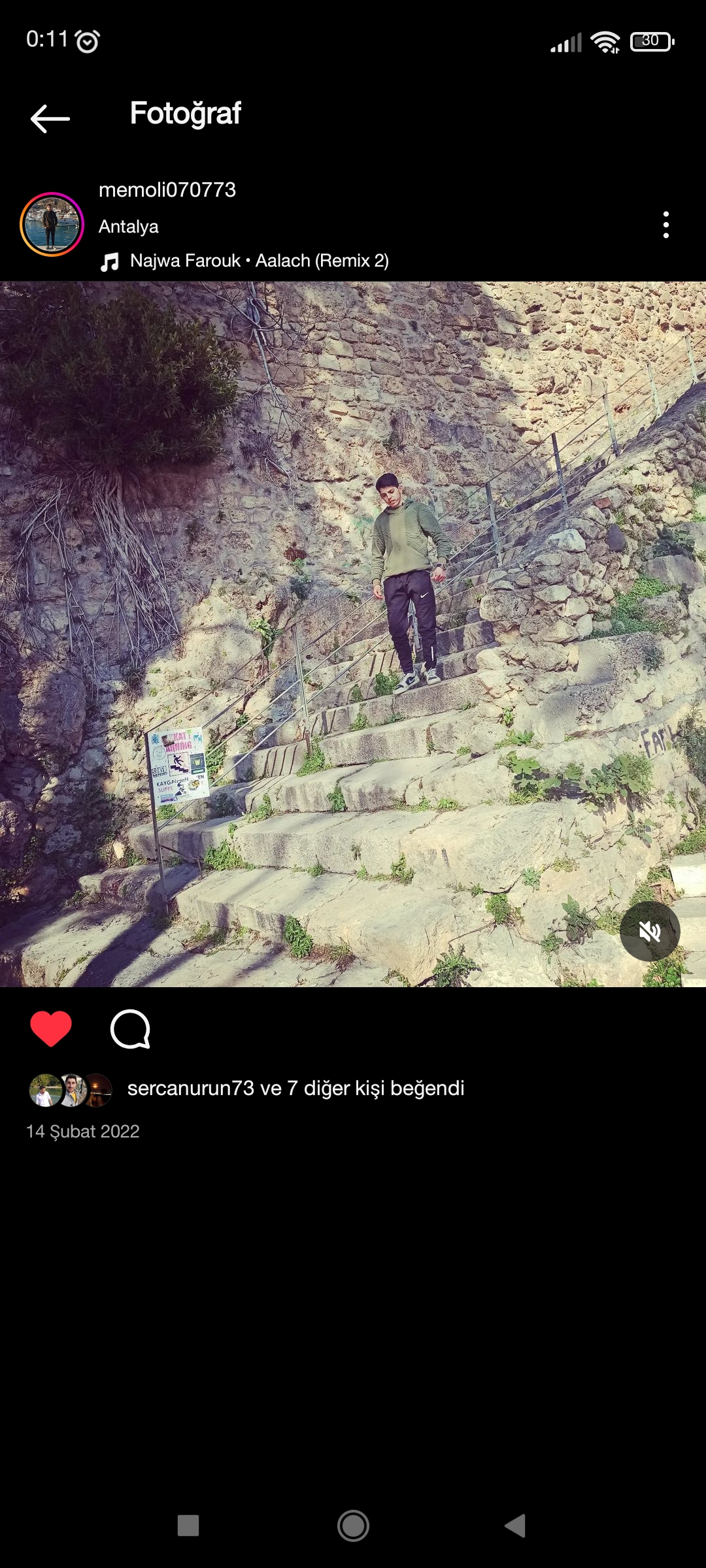
Task: Unmute the post audio
Action: 649,931
